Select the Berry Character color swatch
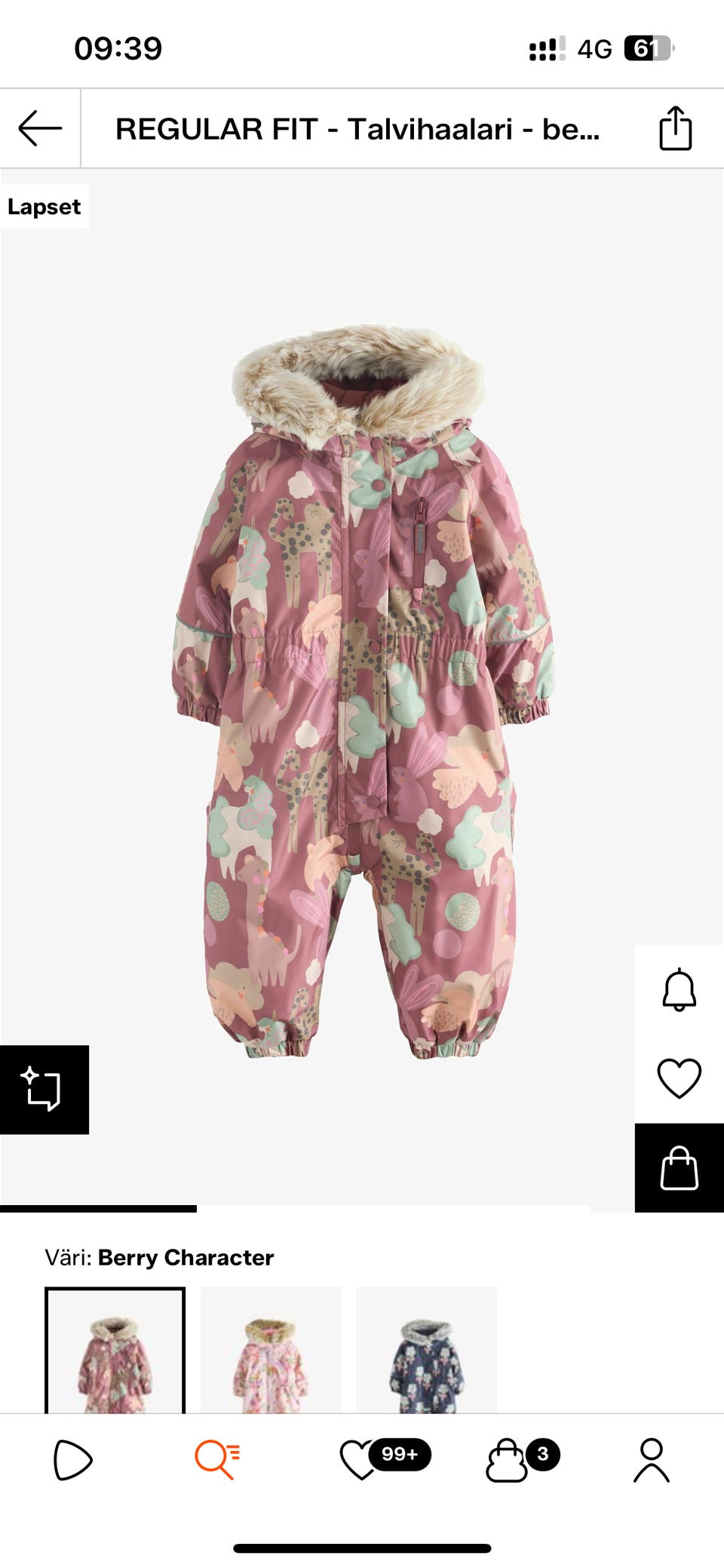The image size is (724, 1568). point(115,1351)
